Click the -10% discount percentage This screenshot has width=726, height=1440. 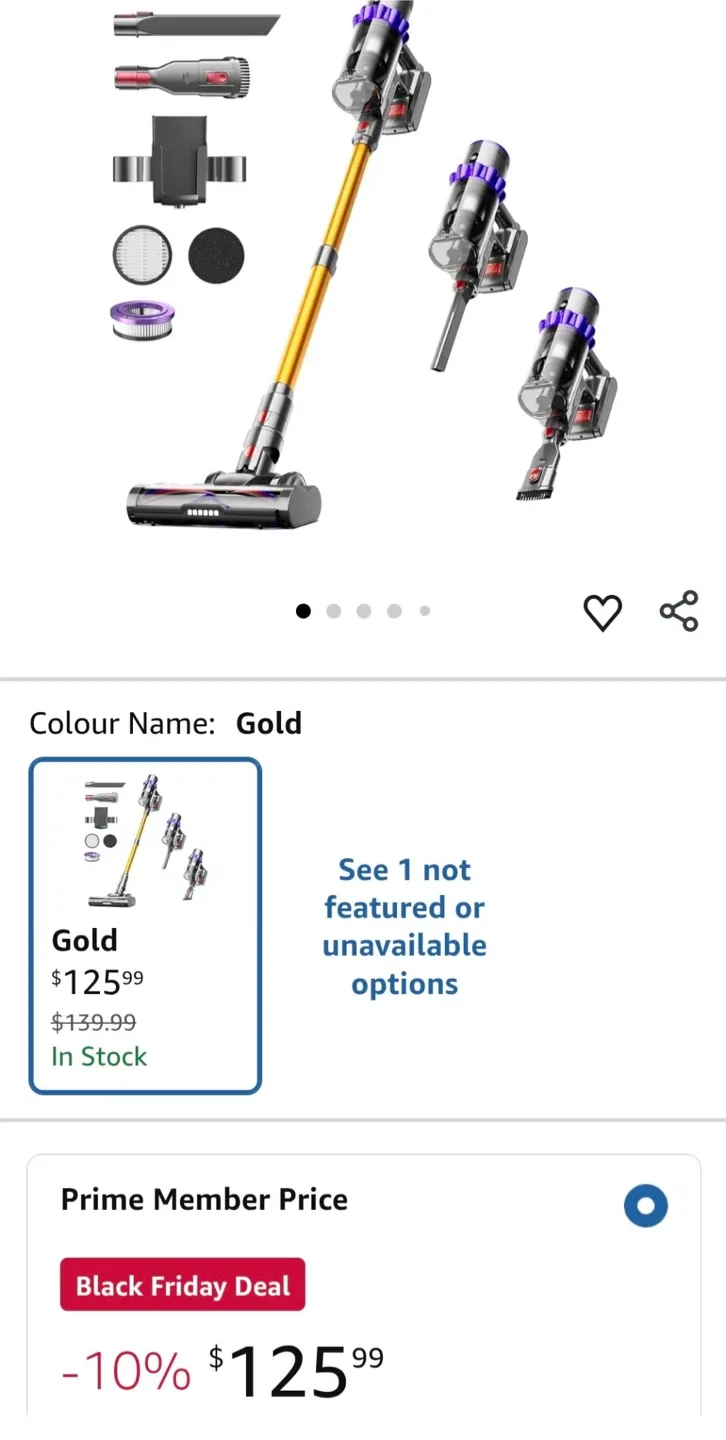[x=123, y=1372]
